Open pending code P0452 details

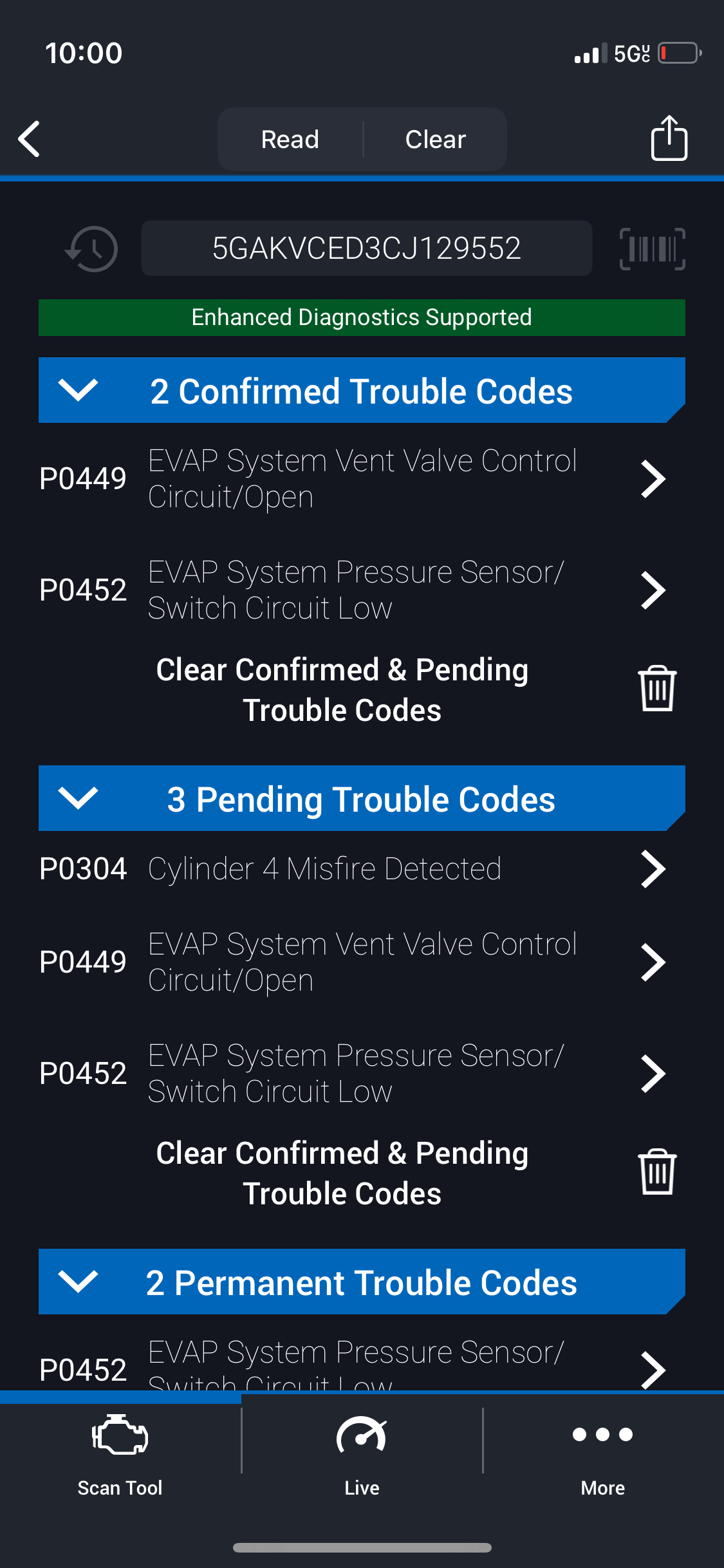[362, 1074]
